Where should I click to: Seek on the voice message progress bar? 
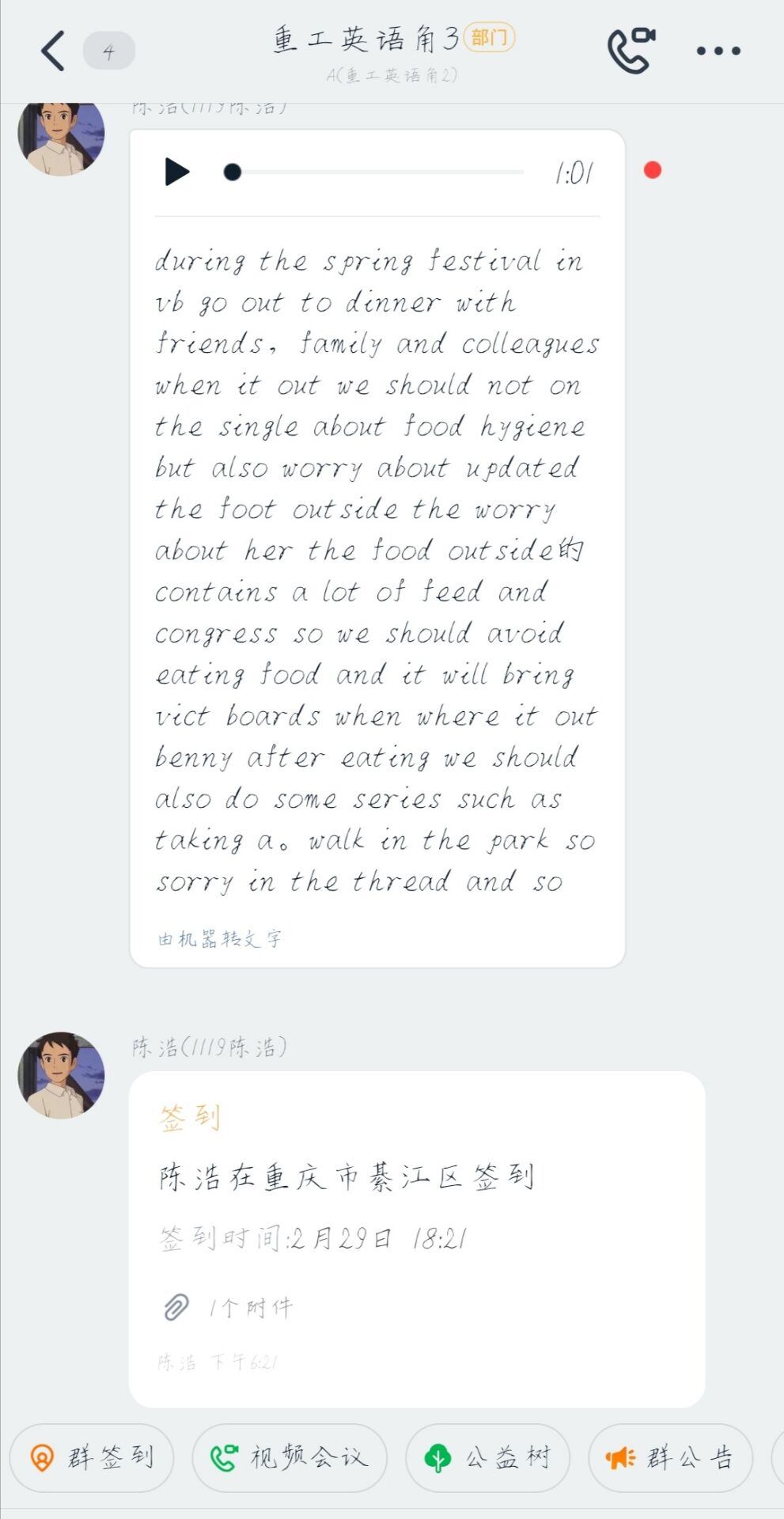tap(374, 172)
